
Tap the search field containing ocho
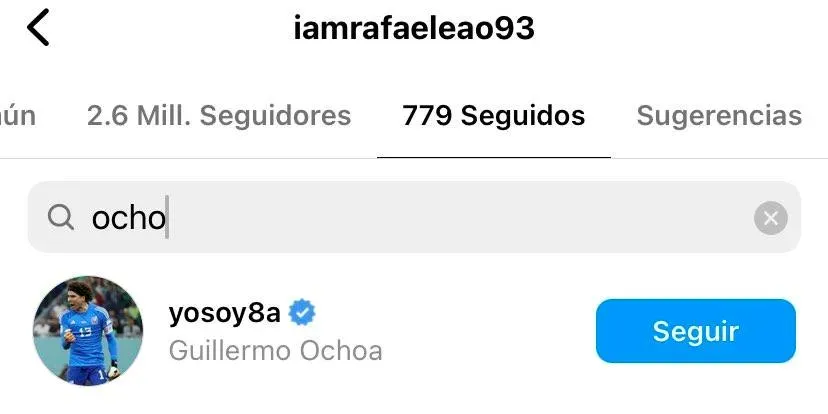click(400, 217)
